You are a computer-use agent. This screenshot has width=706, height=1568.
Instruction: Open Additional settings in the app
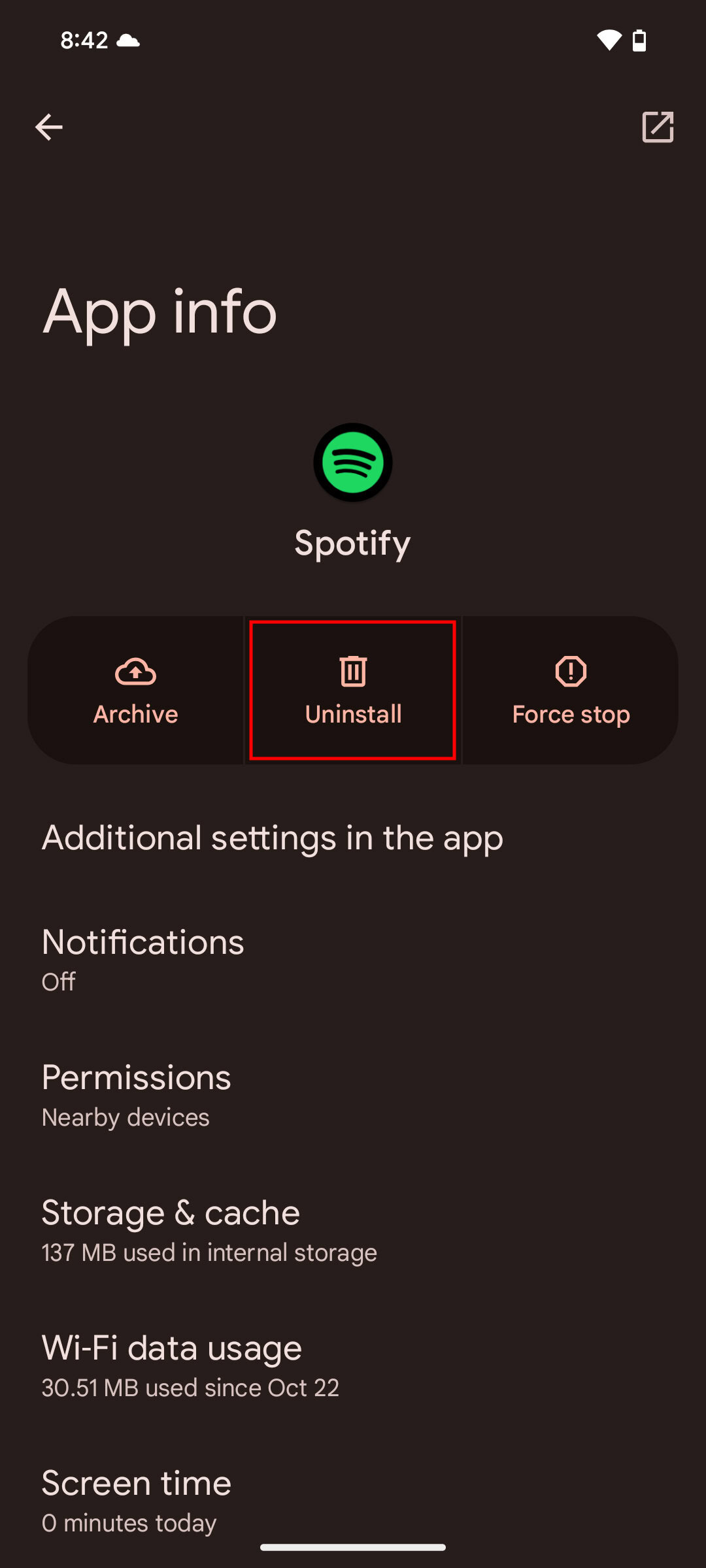(273, 838)
